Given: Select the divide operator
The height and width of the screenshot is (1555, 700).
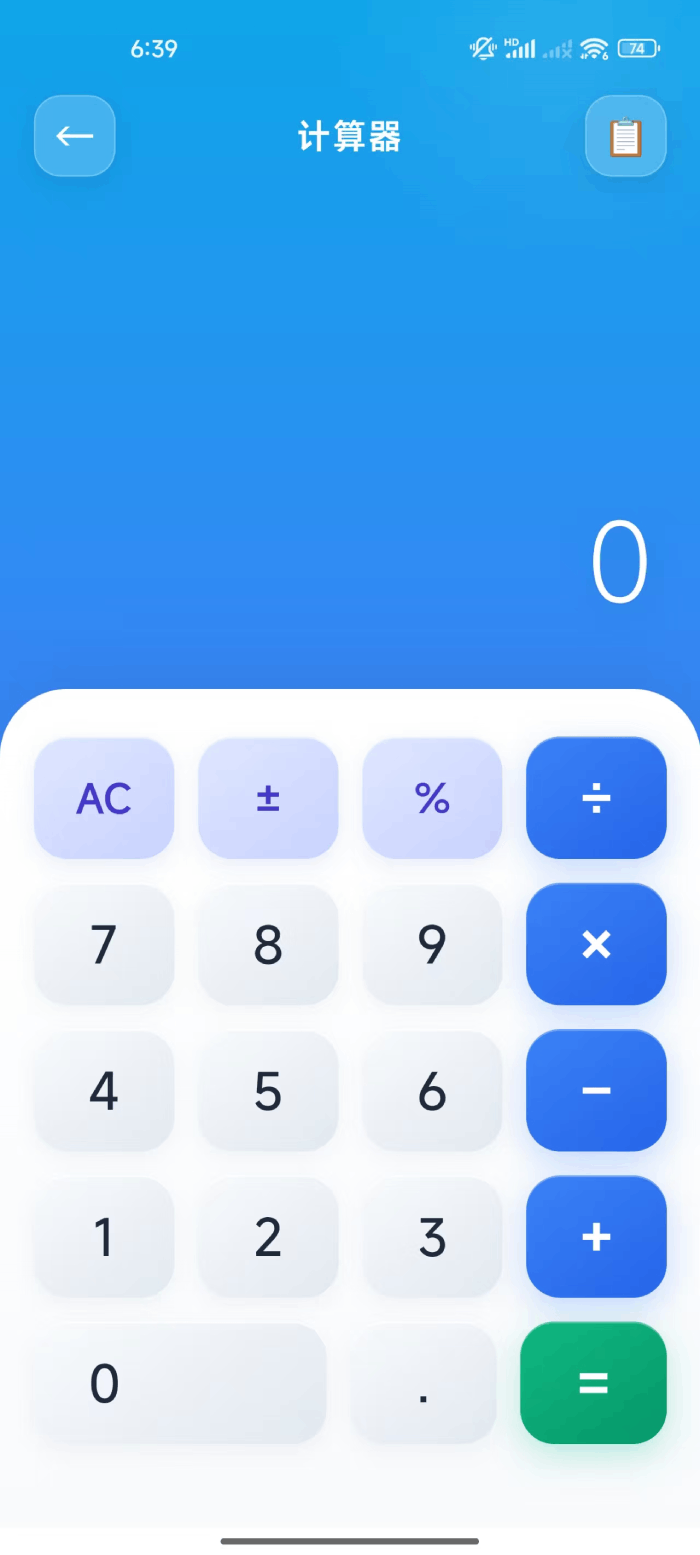Looking at the screenshot, I should [596, 798].
